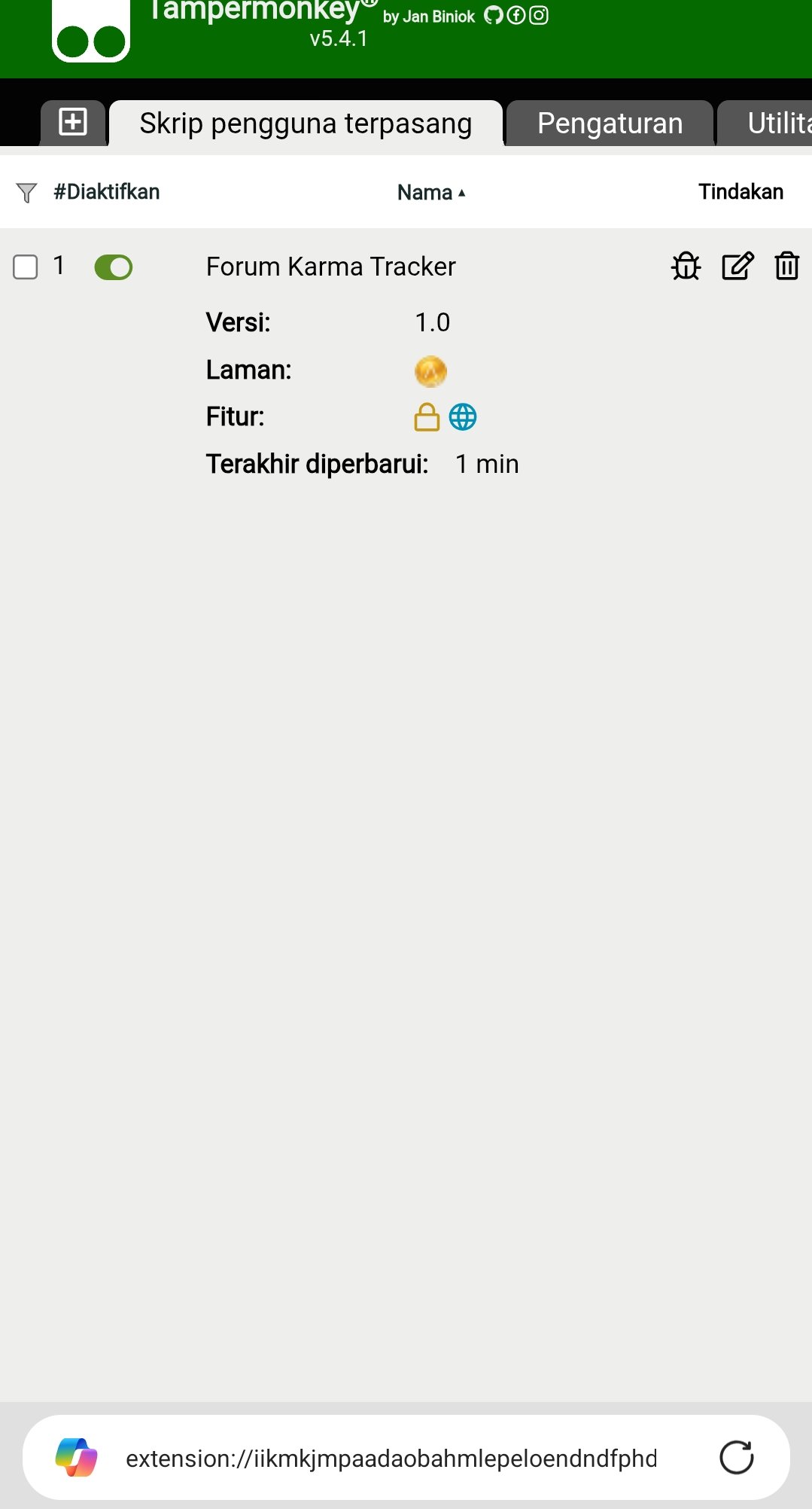This screenshot has width=812, height=1509.
Task: Open the Copilot icon in address bar
Action: (76, 1458)
